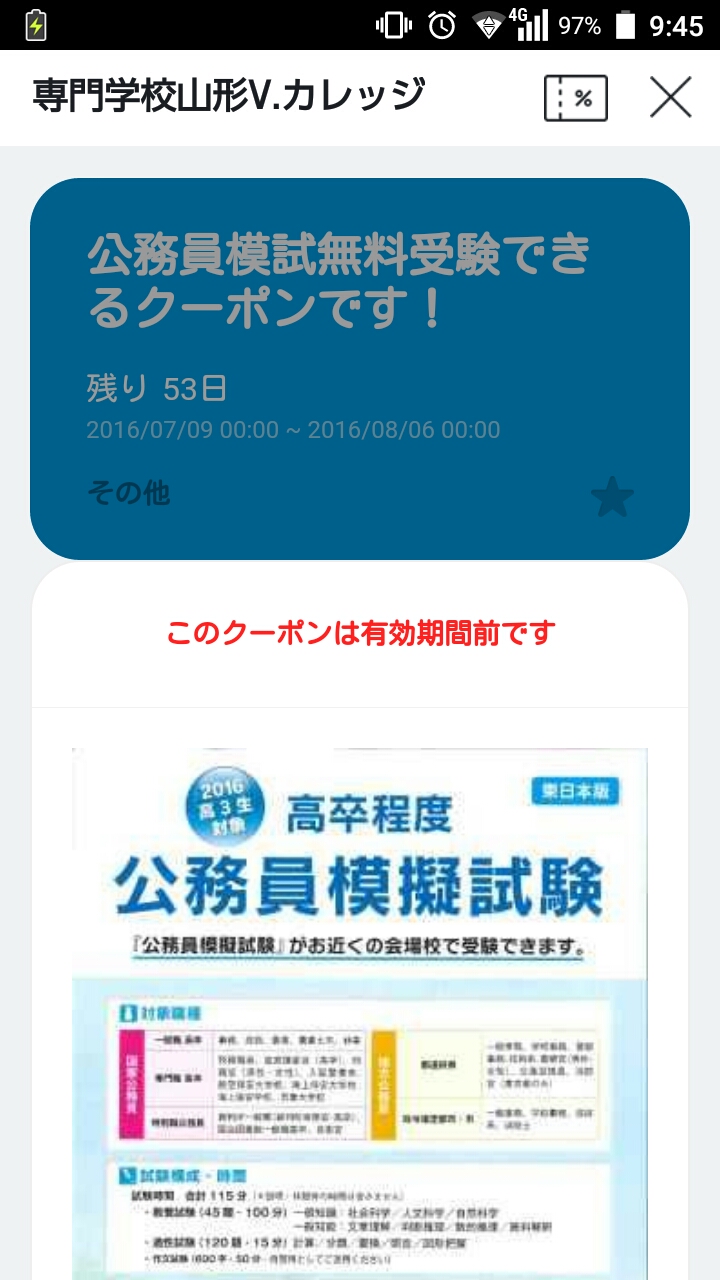Screen dimensions: 720x1280
Task: Close the coupon detail page
Action: click(x=670, y=98)
